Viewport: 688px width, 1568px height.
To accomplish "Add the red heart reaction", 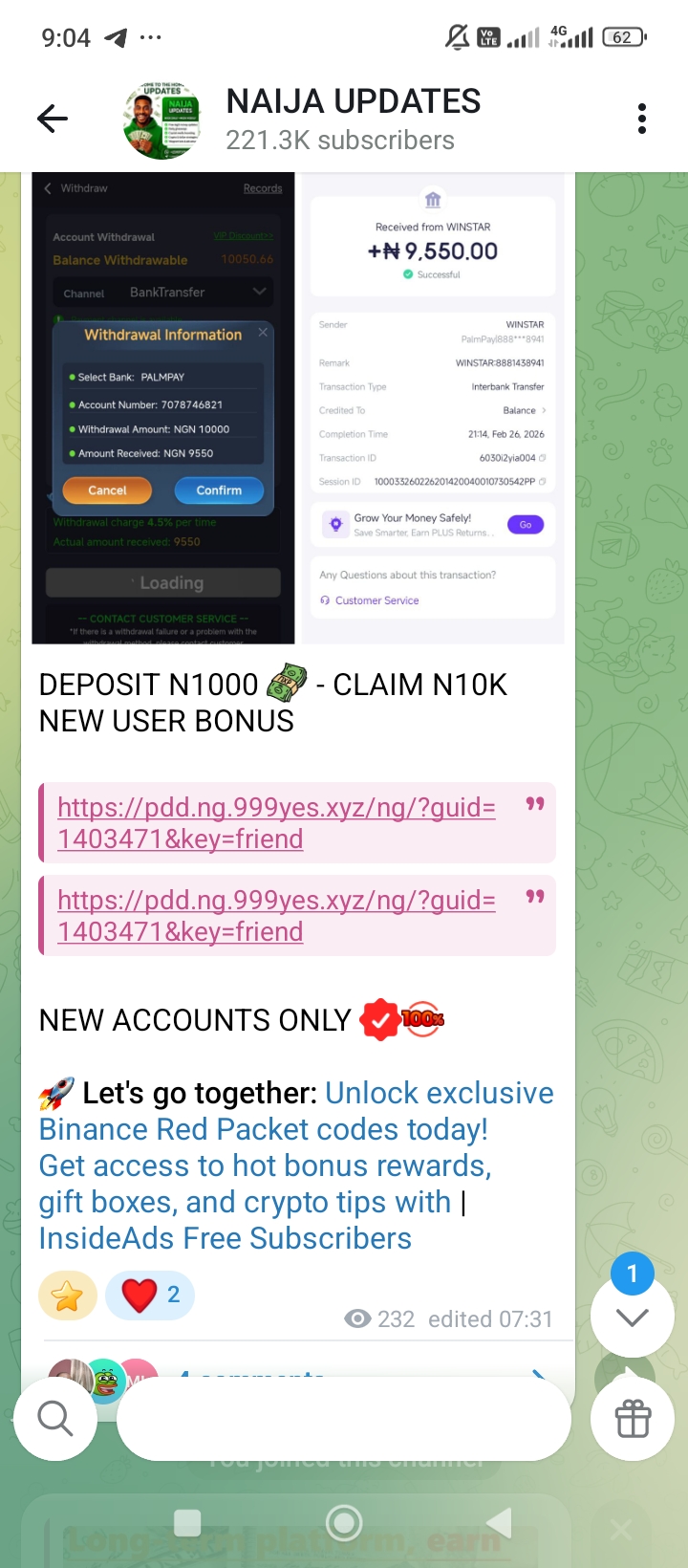I will coord(150,1296).
